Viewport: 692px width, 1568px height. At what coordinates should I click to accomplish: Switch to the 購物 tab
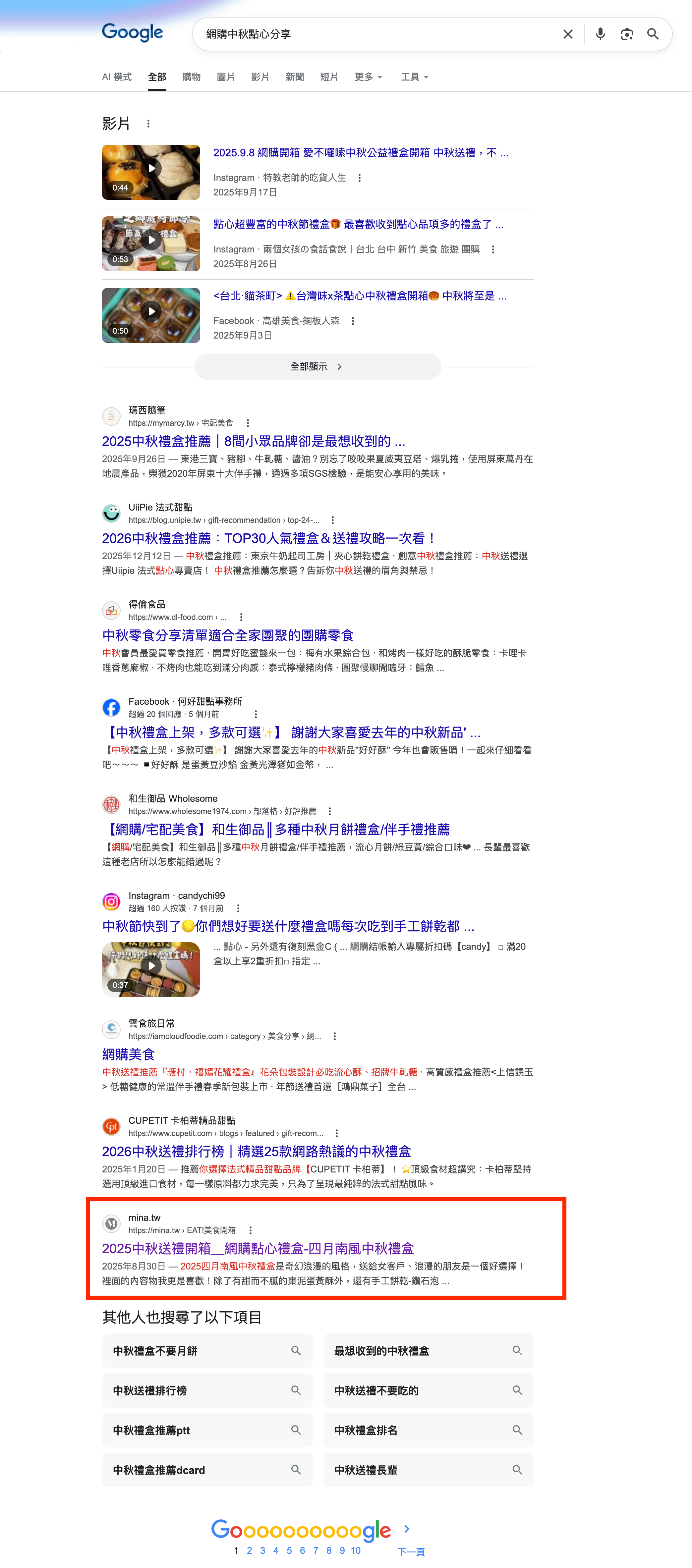click(191, 77)
